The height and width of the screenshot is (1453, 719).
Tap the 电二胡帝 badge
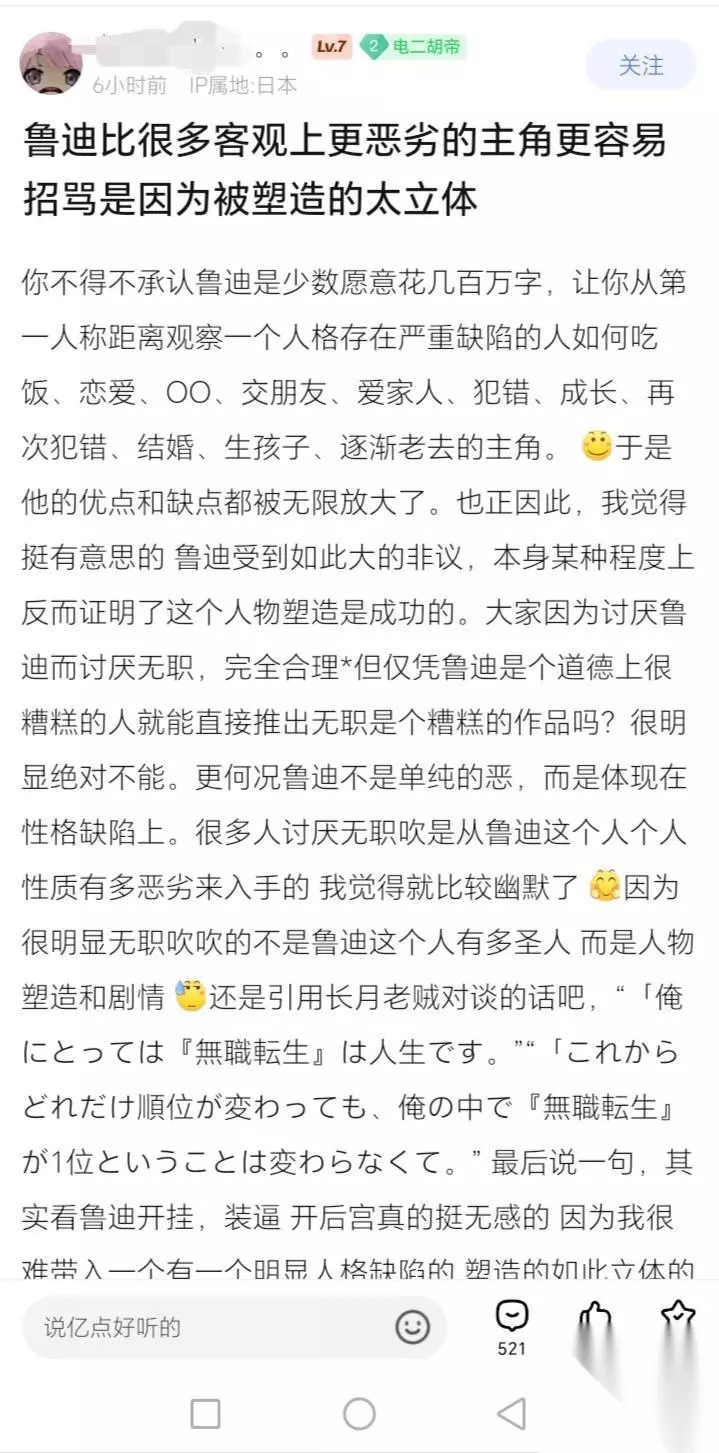[x=413, y=46]
